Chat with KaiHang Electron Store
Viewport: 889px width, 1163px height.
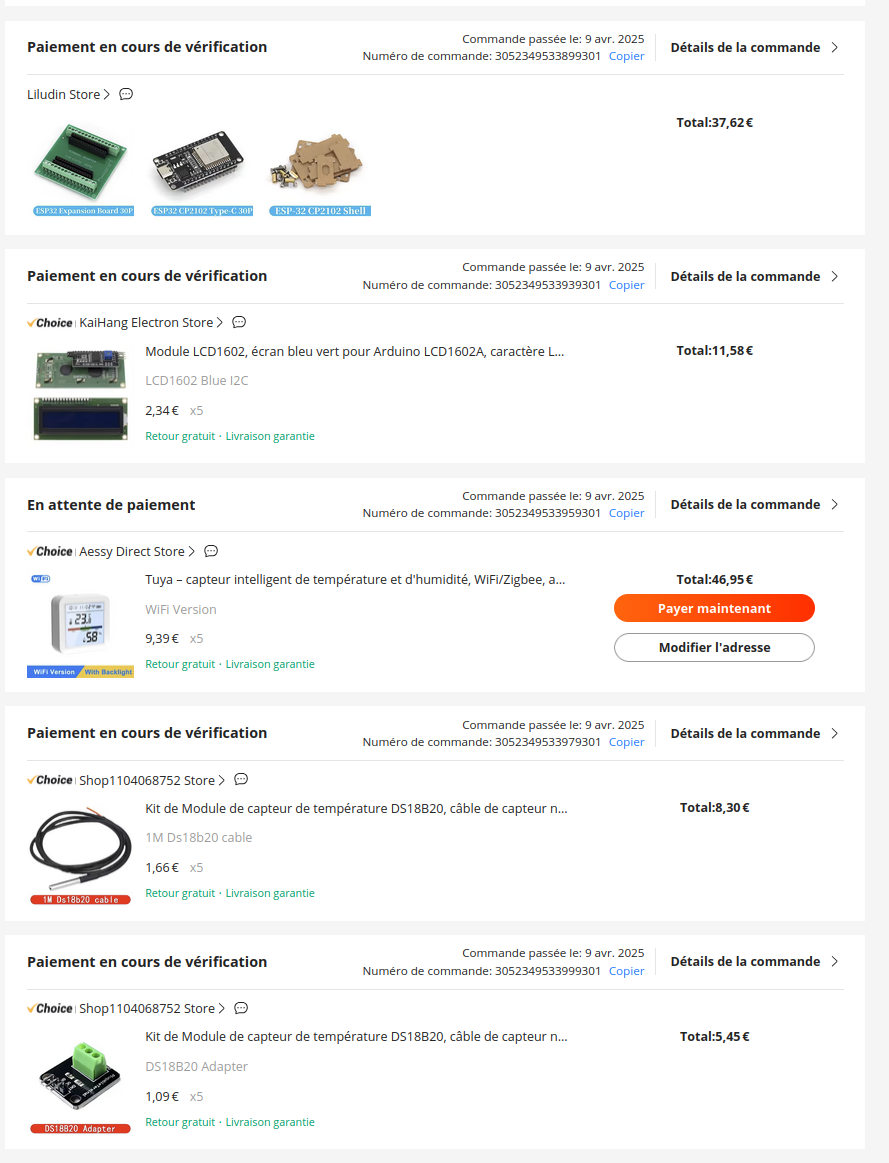tap(239, 323)
